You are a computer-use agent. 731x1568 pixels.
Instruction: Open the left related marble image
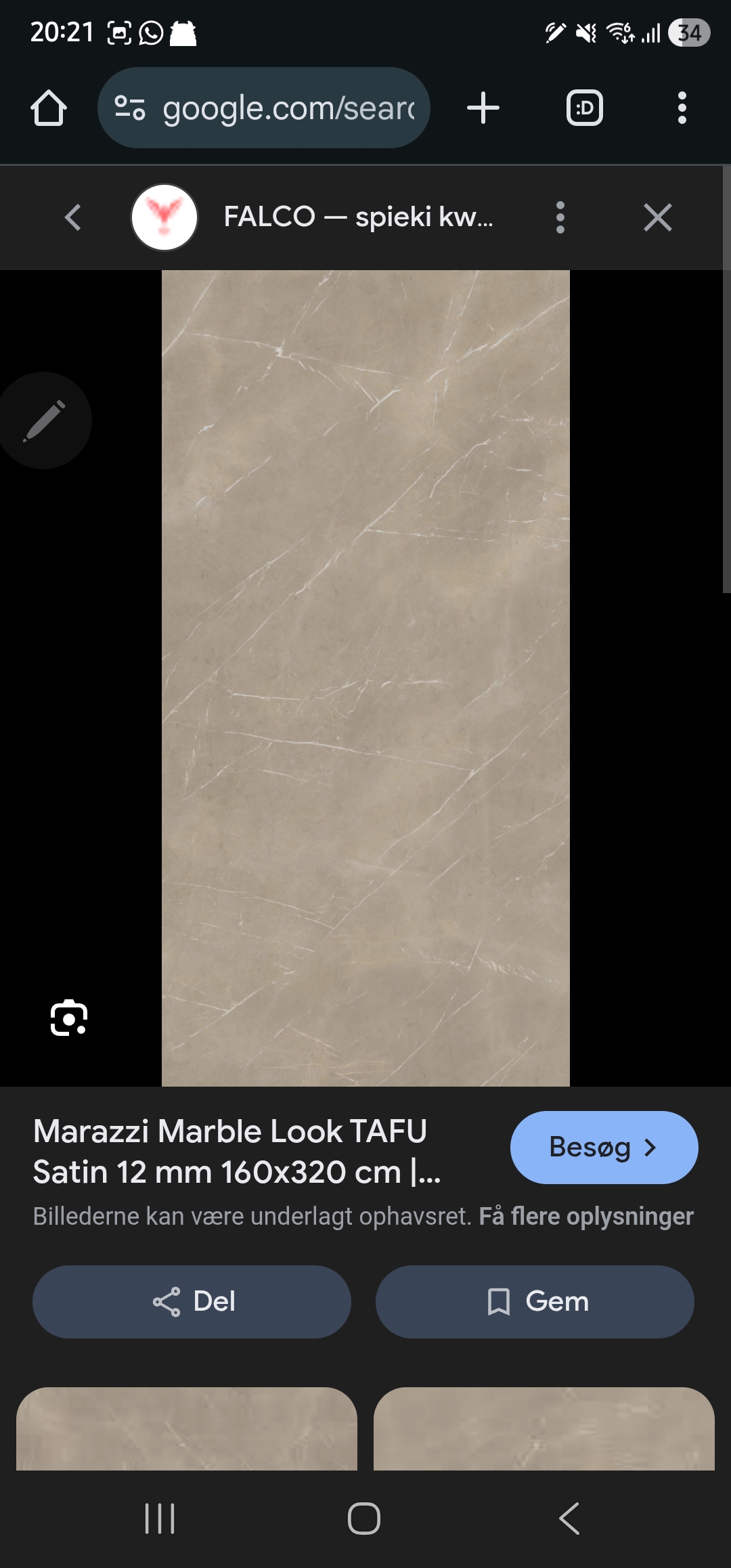pos(187,1429)
